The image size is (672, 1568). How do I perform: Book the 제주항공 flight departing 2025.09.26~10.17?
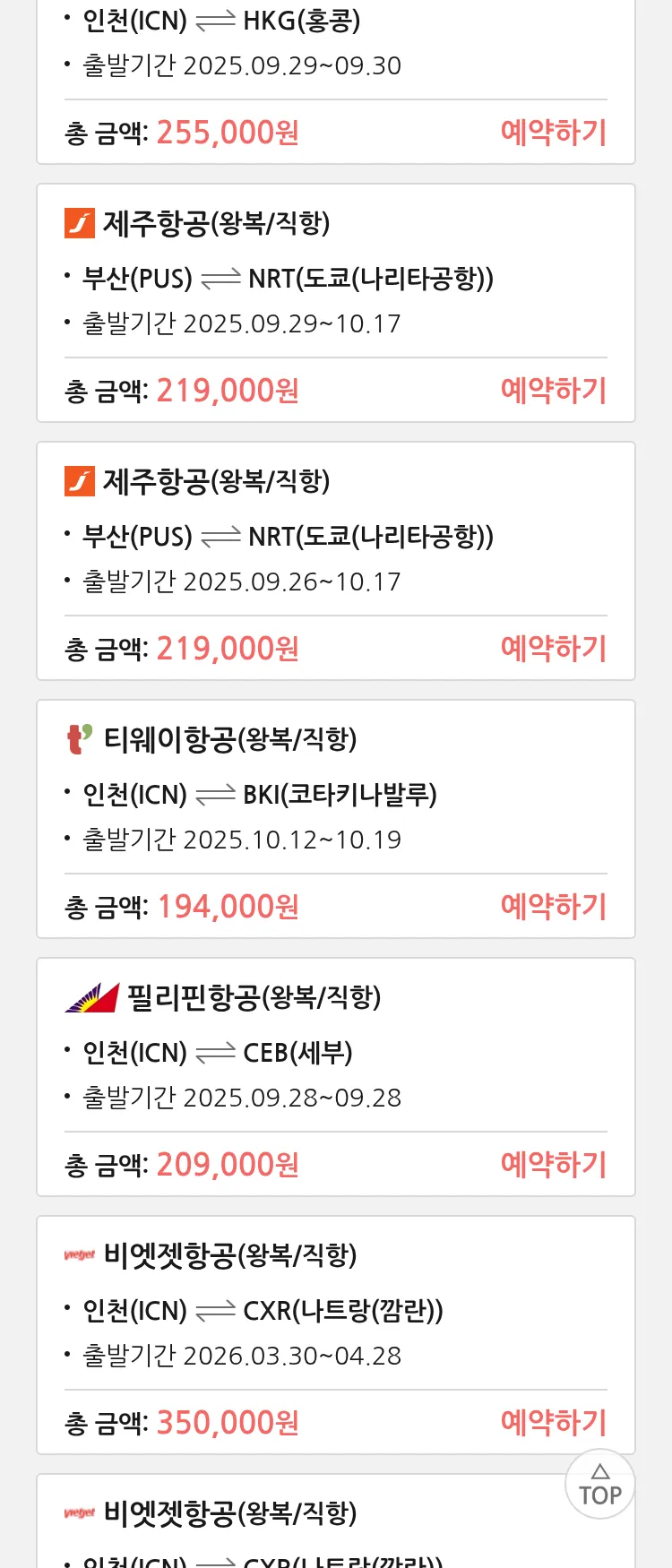tap(553, 649)
